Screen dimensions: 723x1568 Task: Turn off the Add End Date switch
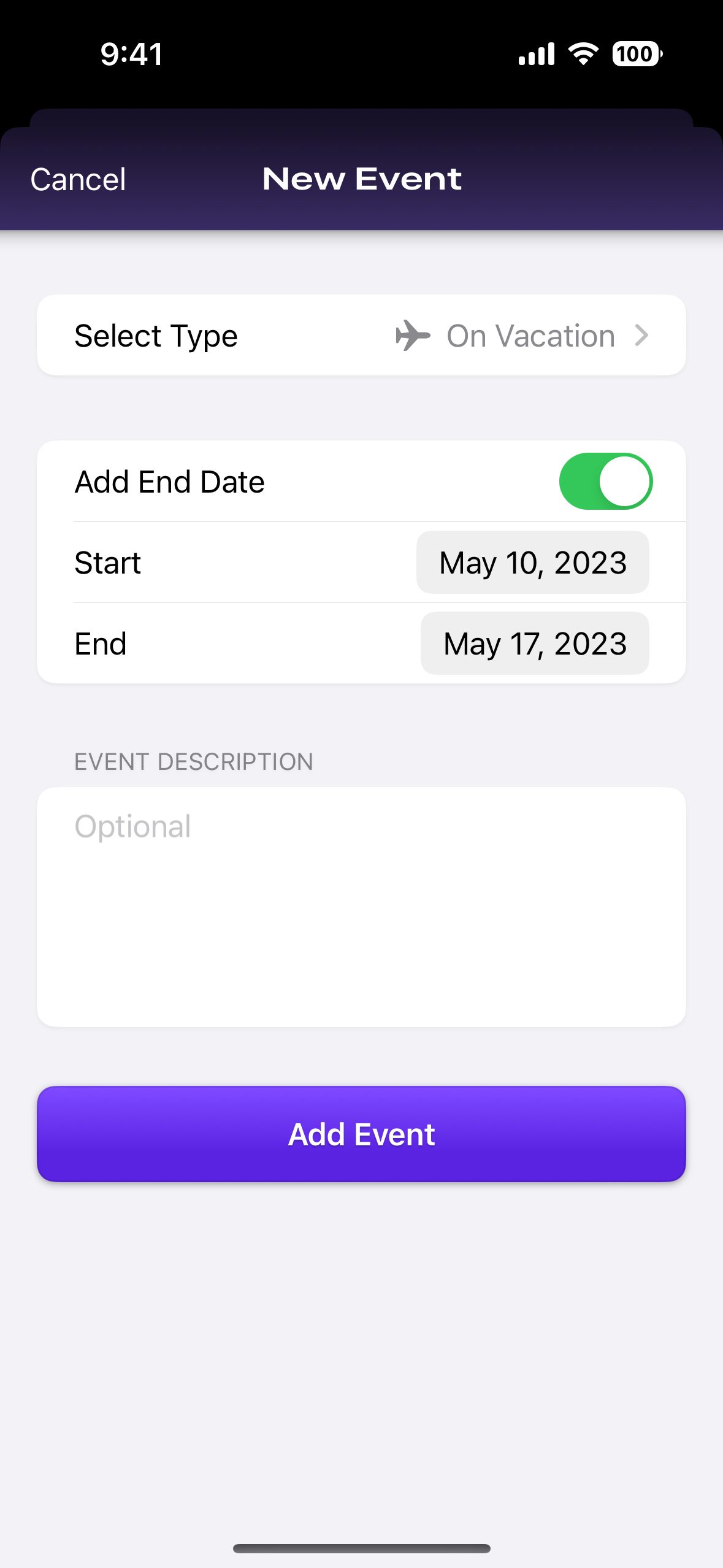(605, 482)
